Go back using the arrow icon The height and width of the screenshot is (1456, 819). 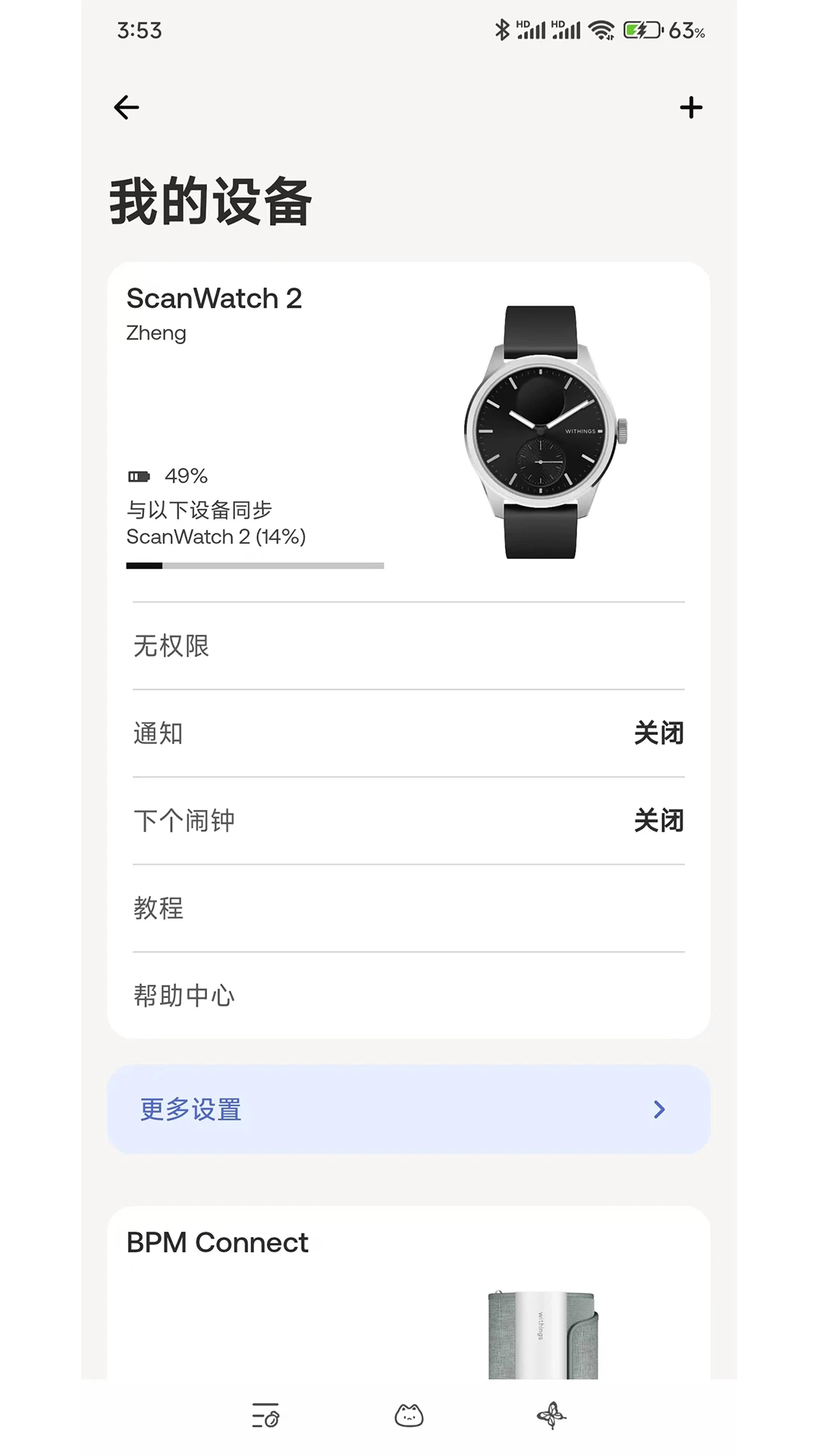coord(127,107)
